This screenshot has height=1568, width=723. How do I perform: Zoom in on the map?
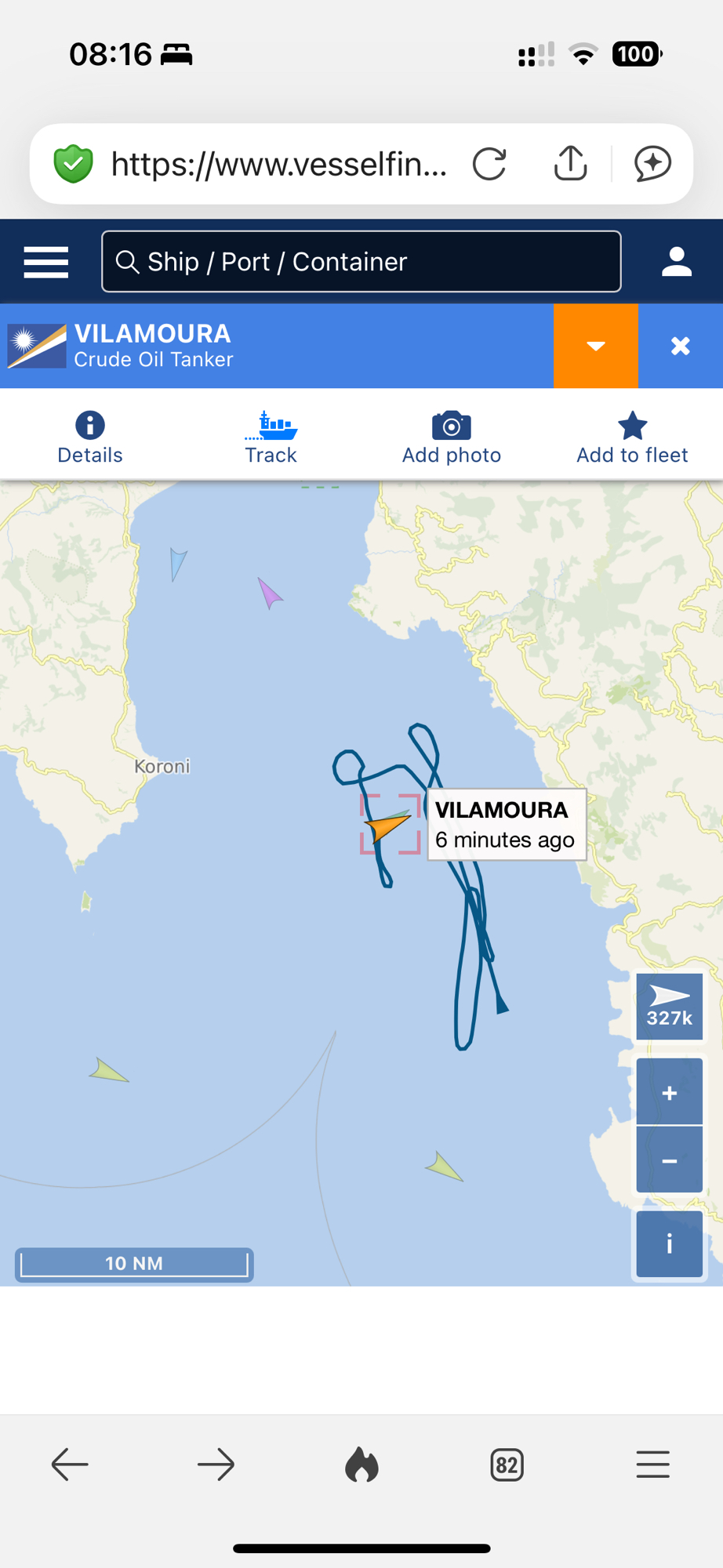click(x=669, y=1092)
